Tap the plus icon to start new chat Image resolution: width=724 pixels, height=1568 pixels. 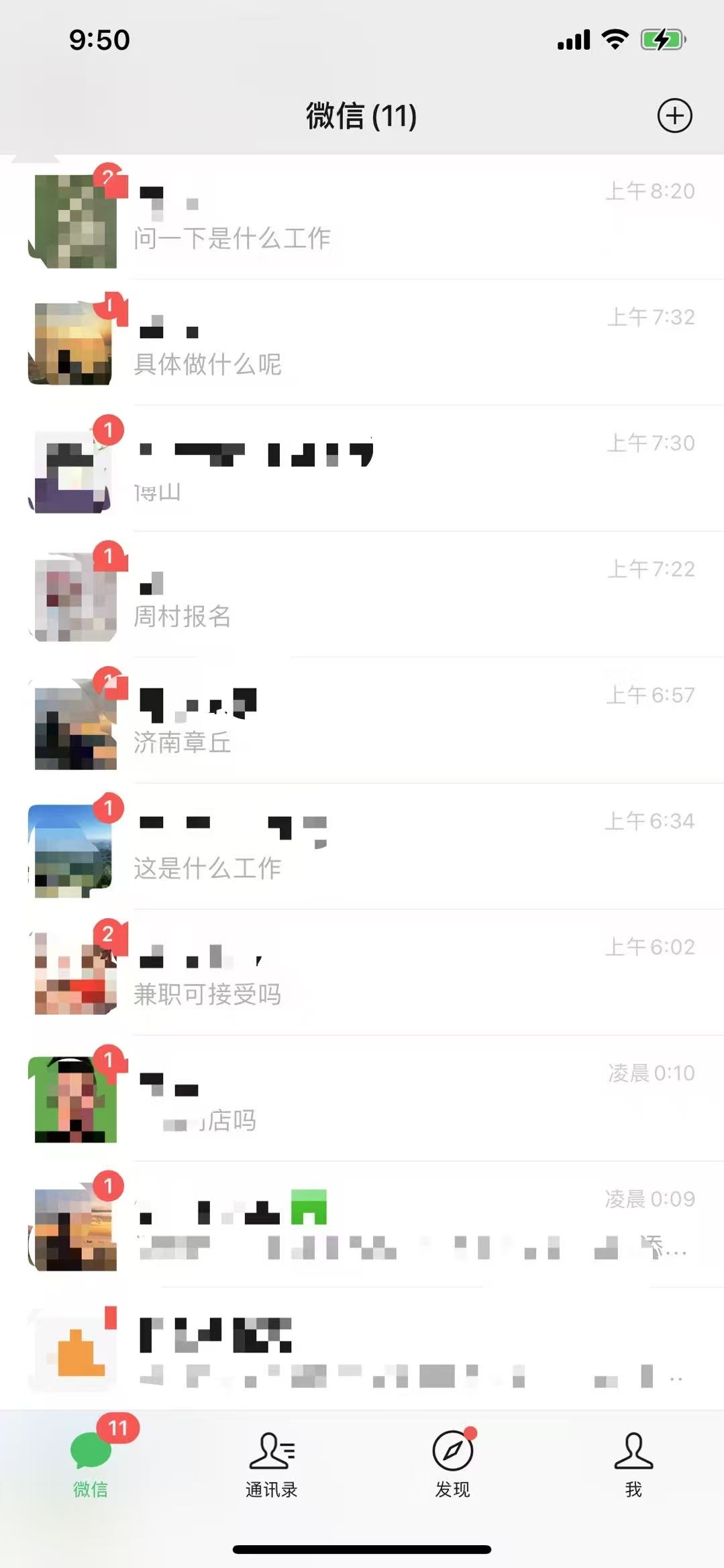coord(676,115)
